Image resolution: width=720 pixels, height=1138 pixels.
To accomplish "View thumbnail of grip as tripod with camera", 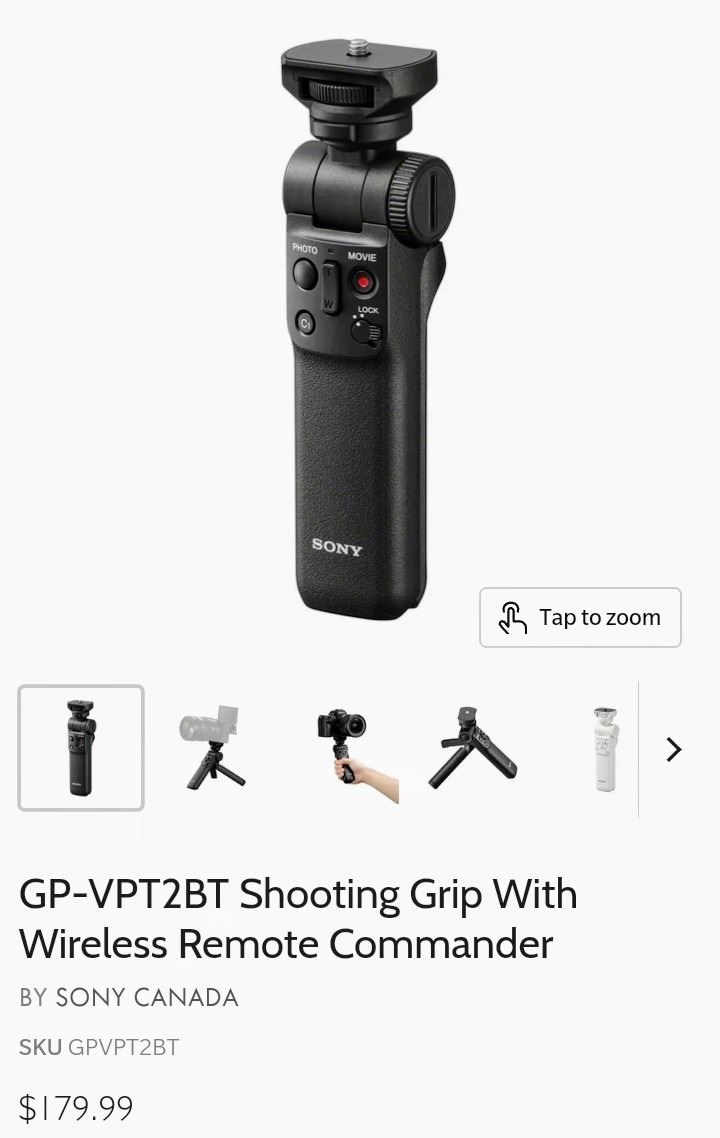I will pos(212,749).
